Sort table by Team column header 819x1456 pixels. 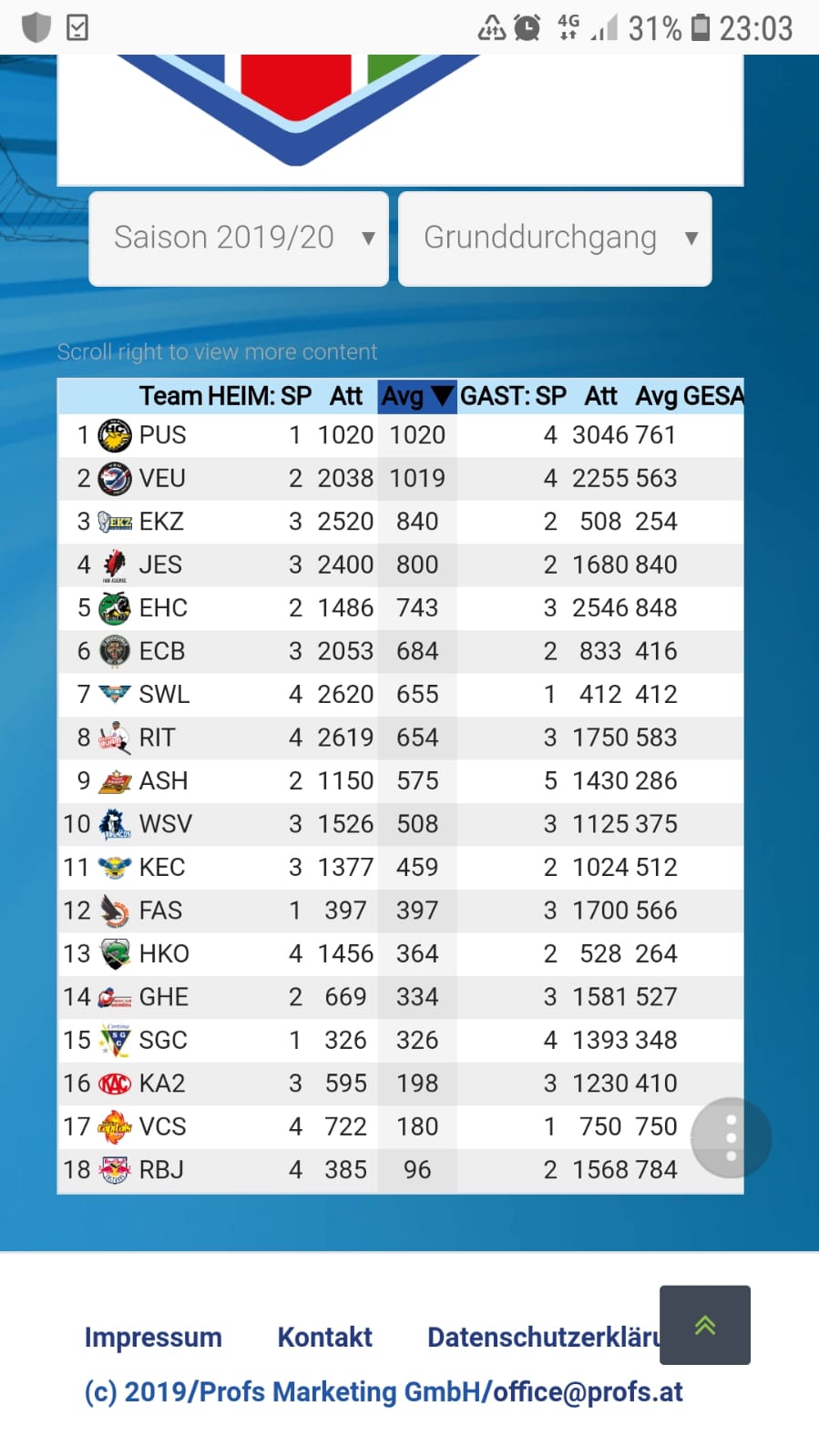click(170, 396)
